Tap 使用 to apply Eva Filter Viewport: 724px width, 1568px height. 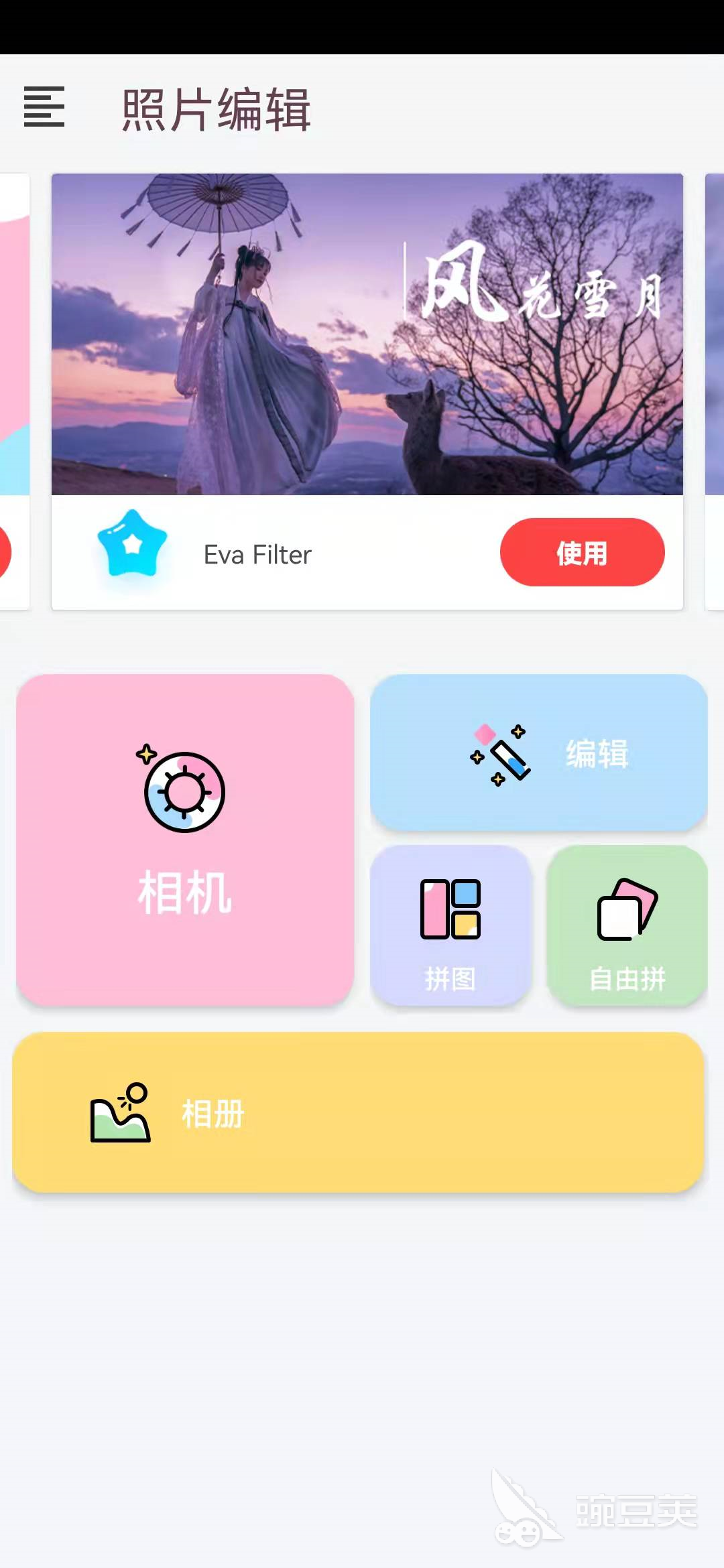coord(582,552)
